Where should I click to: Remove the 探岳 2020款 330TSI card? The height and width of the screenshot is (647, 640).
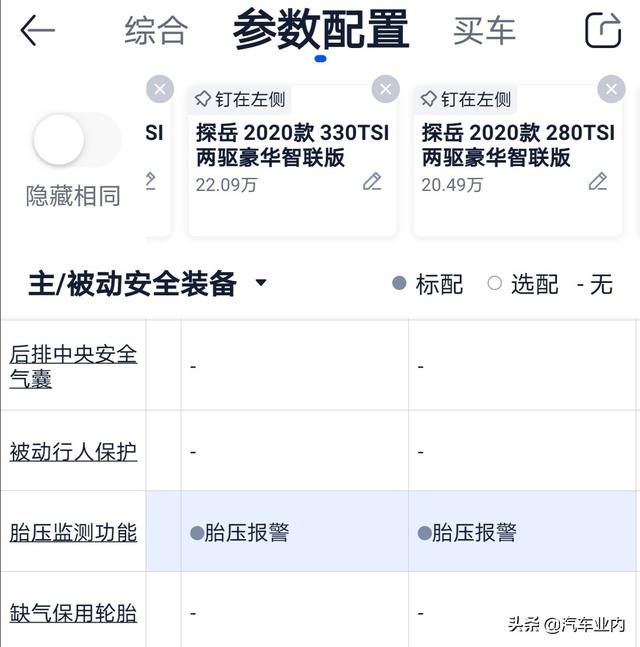coord(385,89)
